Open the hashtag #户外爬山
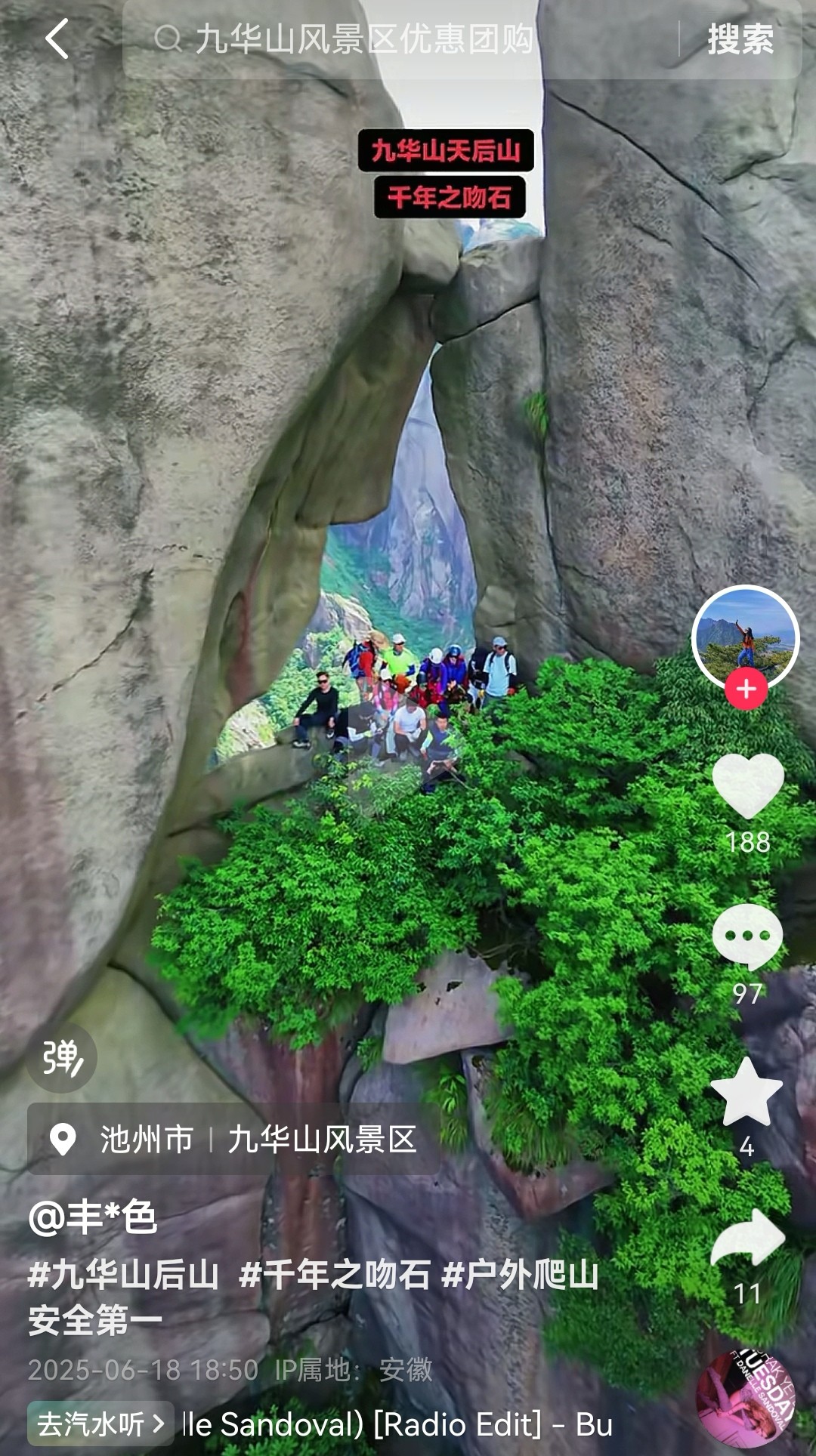This screenshot has height=1456, width=816. tap(521, 1275)
